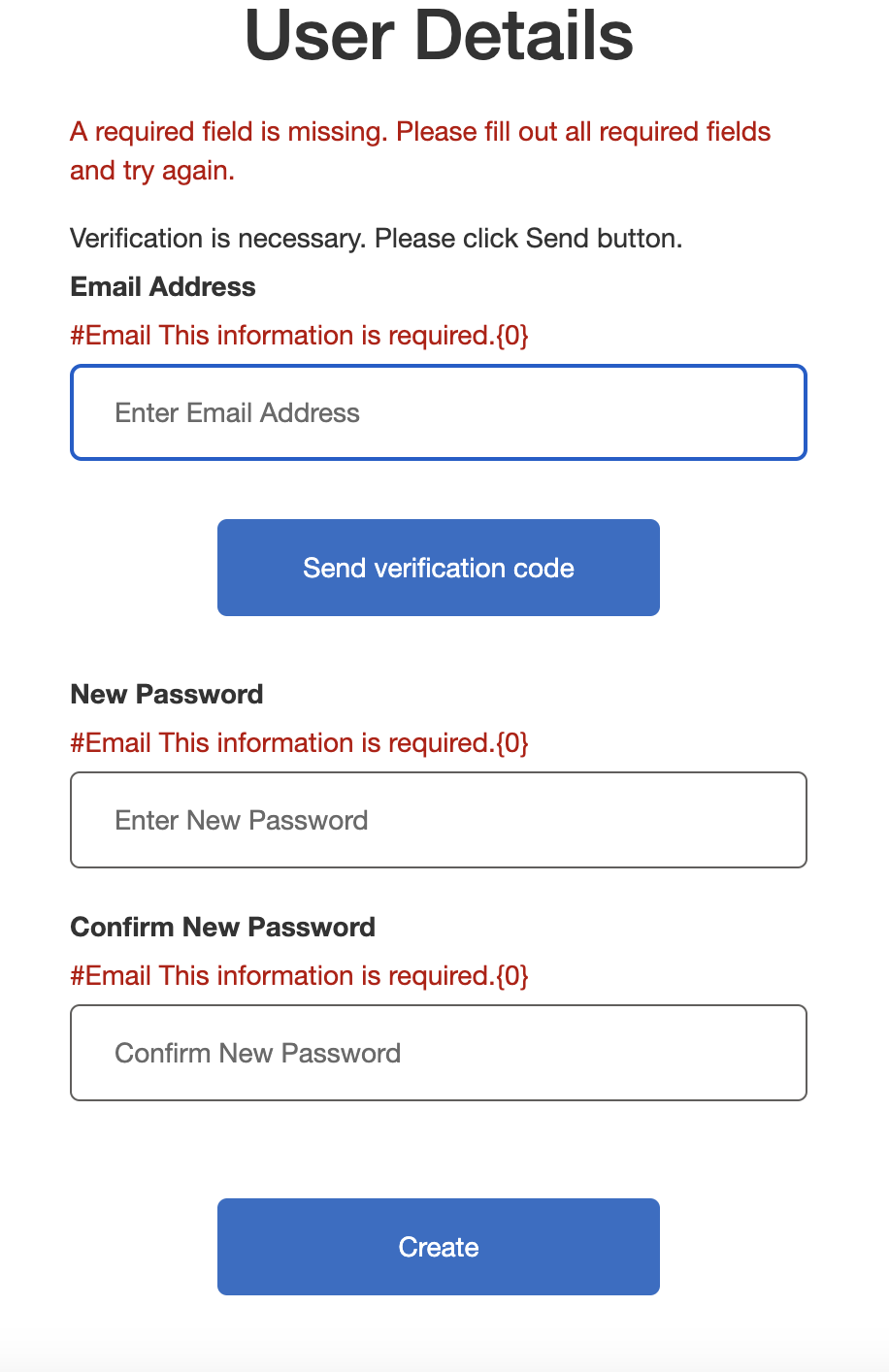This screenshot has width=889, height=1372.
Task: Select the Enter New Password field
Action: coord(439,820)
